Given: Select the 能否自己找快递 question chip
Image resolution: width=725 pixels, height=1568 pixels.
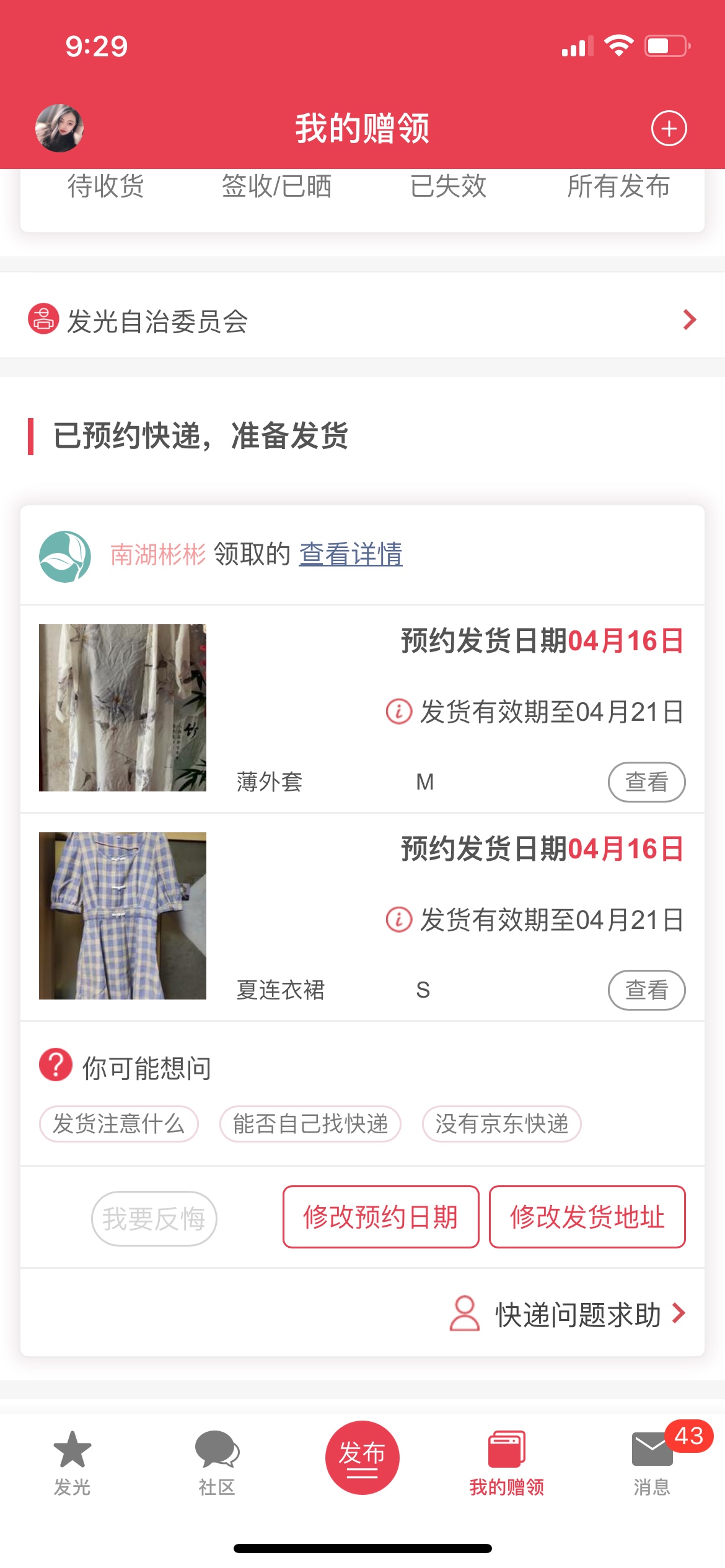Looking at the screenshot, I should pos(310,1123).
